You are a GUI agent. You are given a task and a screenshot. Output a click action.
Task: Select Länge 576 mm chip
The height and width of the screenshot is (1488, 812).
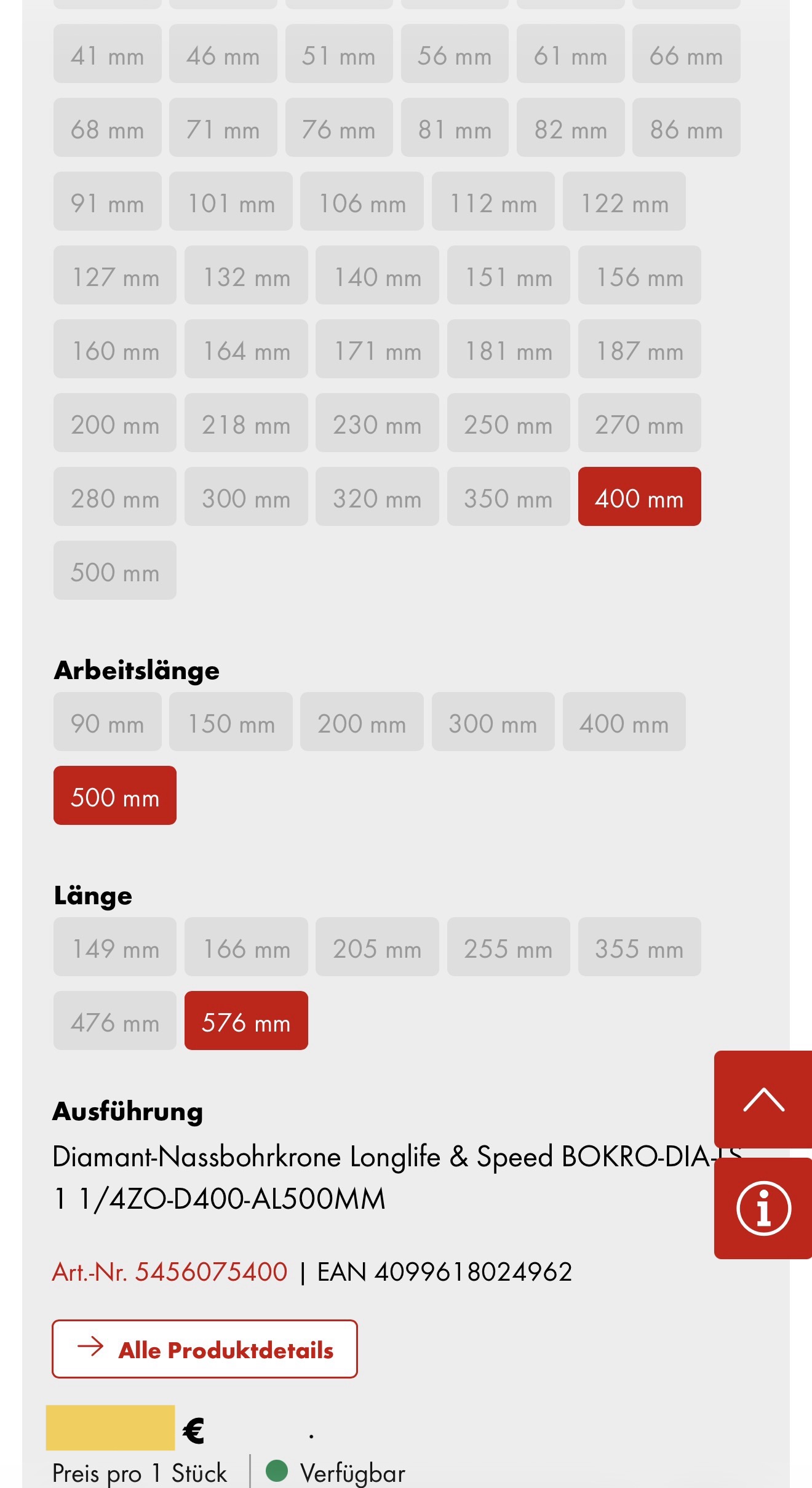point(246,1021)
